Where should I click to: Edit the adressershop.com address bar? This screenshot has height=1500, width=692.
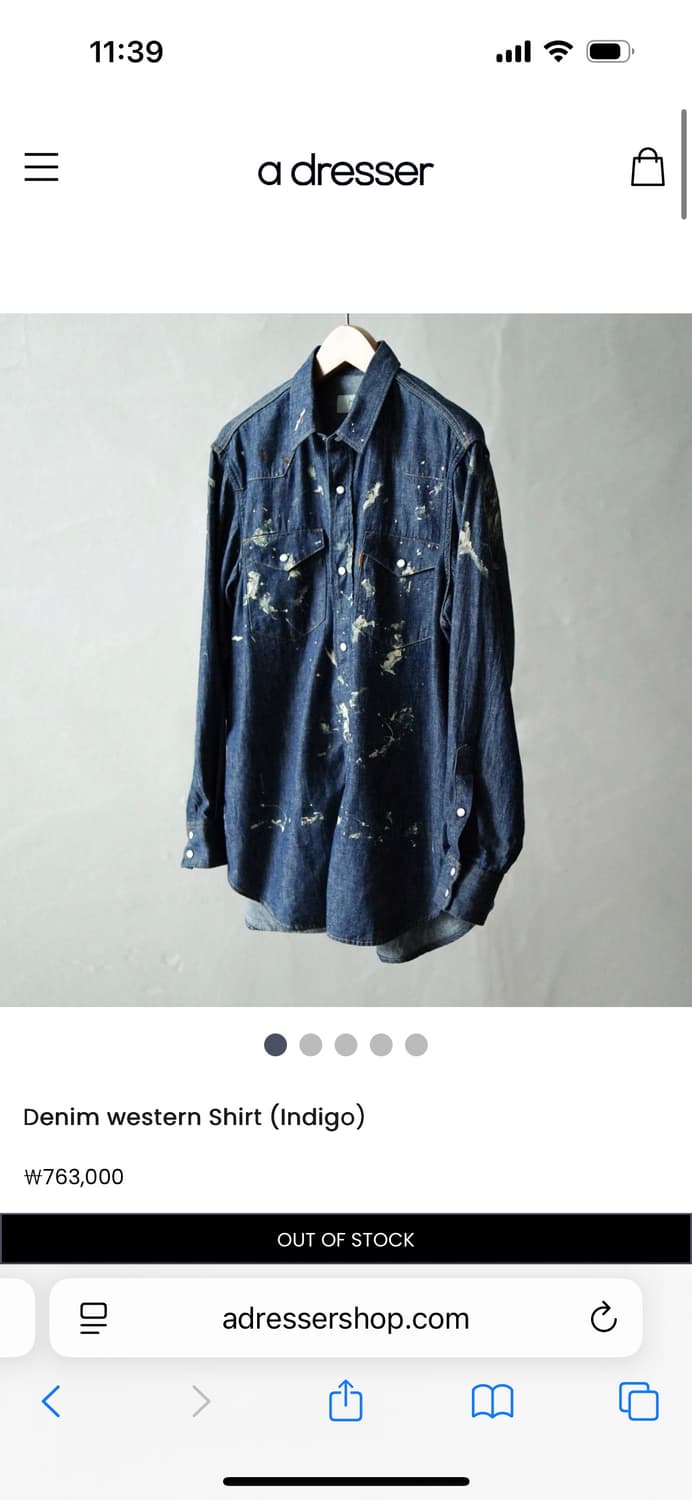346,1318
